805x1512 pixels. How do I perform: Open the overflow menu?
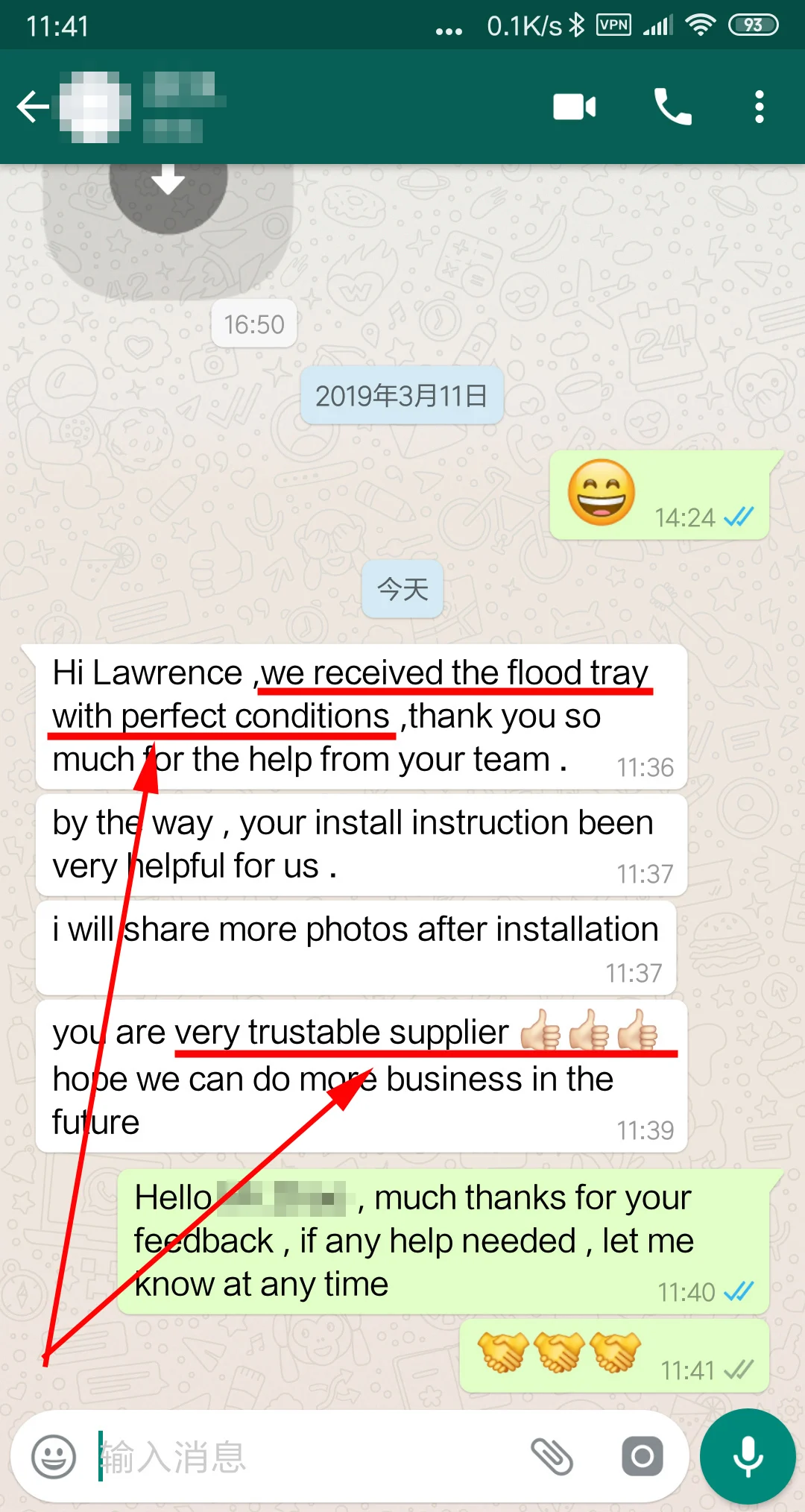tap(759, 107)
